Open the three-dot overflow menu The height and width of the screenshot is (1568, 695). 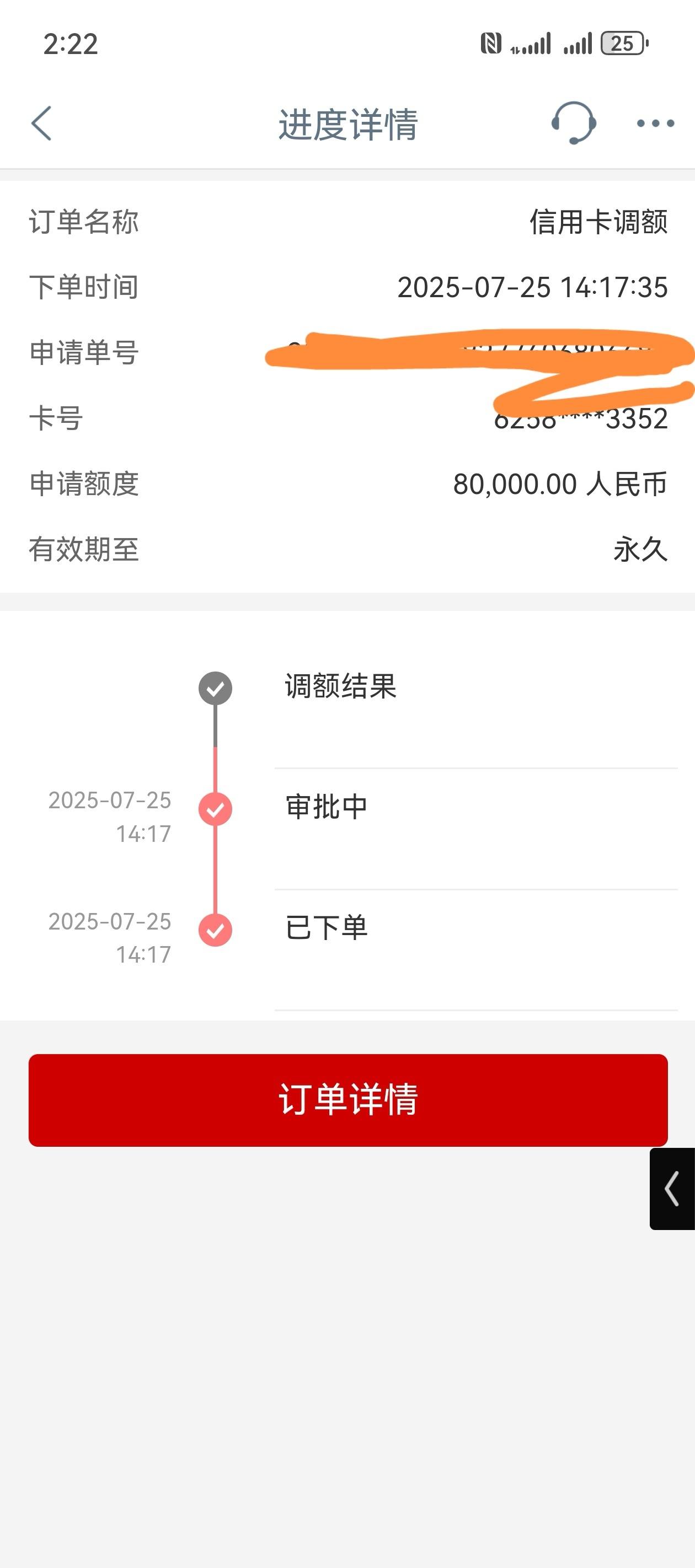tap(655, 123)
